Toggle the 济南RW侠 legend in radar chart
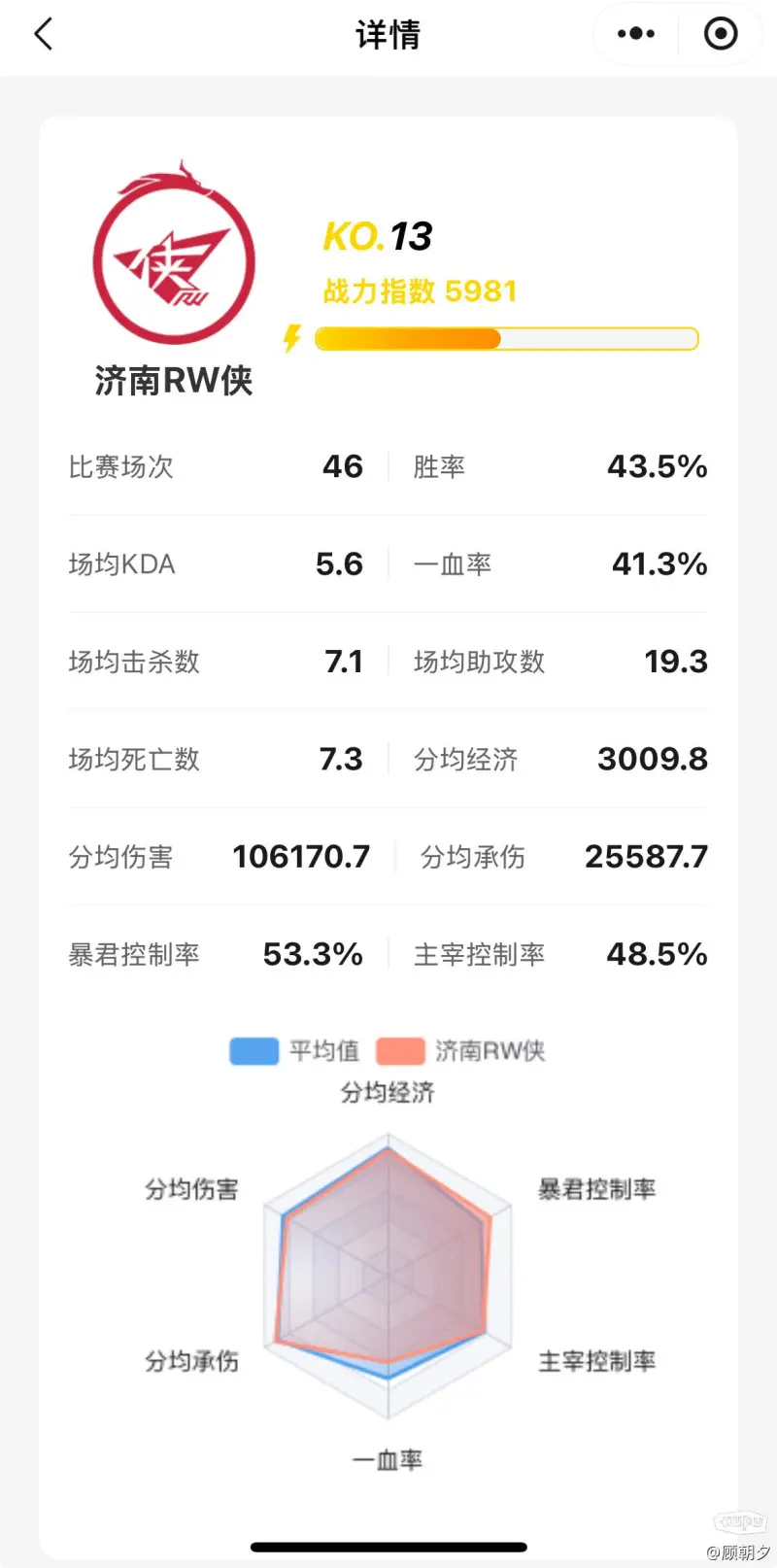The height and width of the screenshot is (1568, 777). (x=460, y=1051)
